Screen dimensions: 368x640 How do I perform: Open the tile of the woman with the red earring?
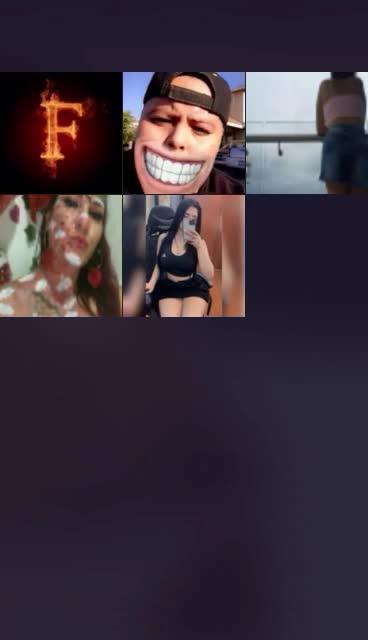(61, 256)
